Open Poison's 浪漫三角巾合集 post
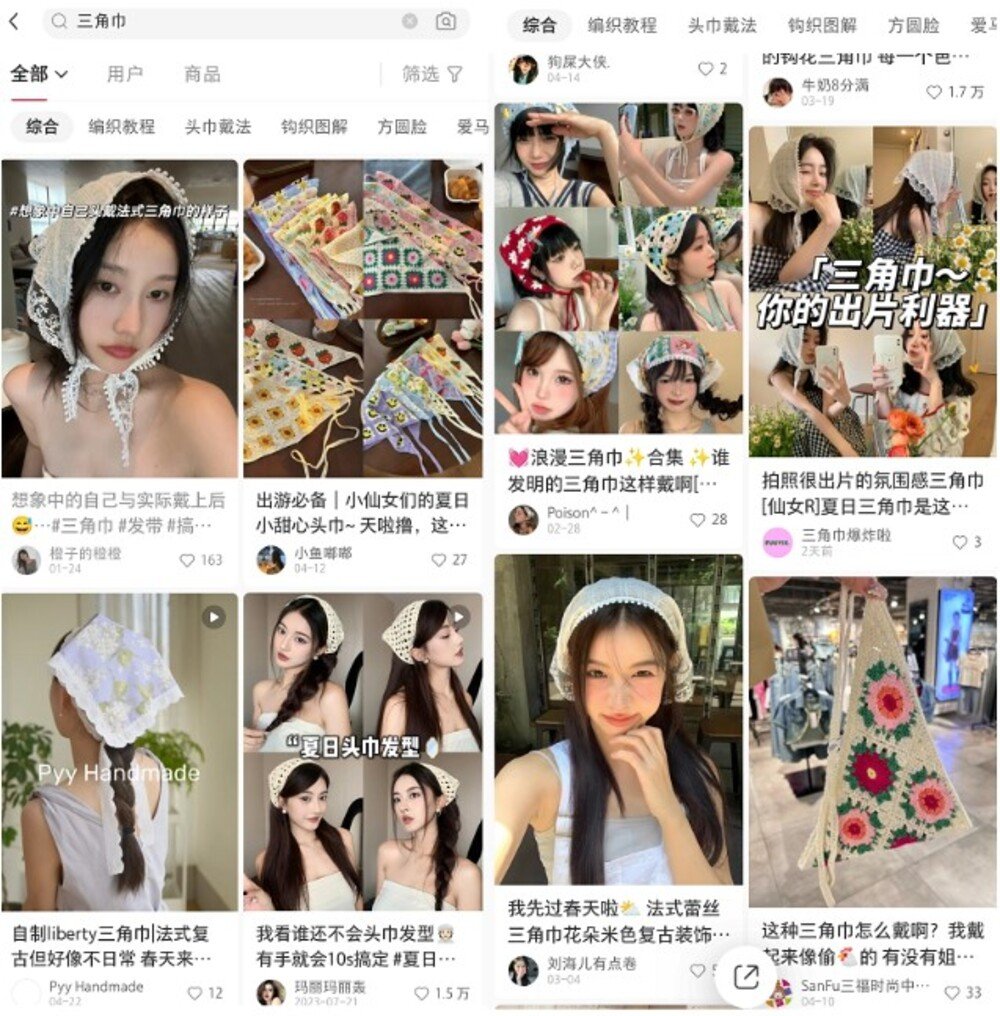 click(619, 270)
